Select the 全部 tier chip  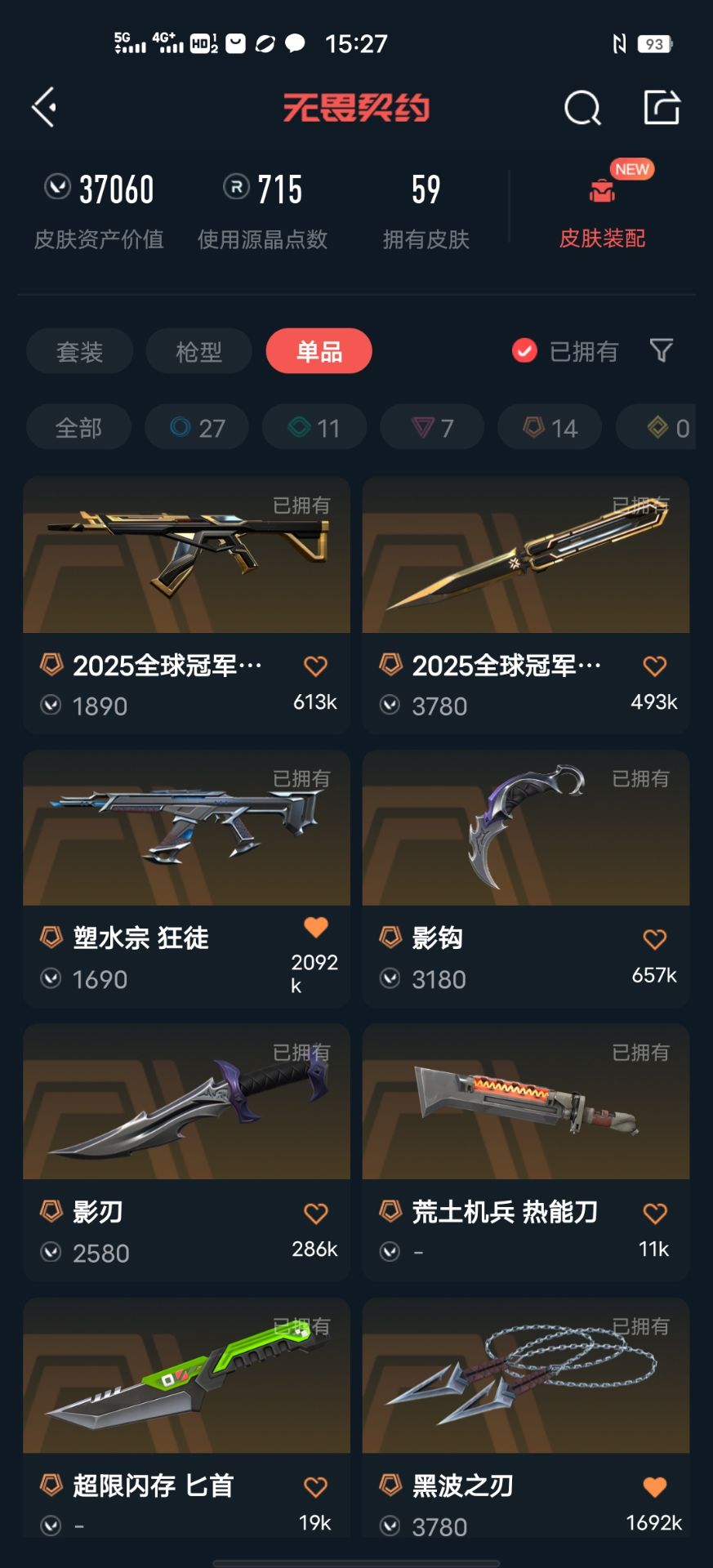click(78, 427)
